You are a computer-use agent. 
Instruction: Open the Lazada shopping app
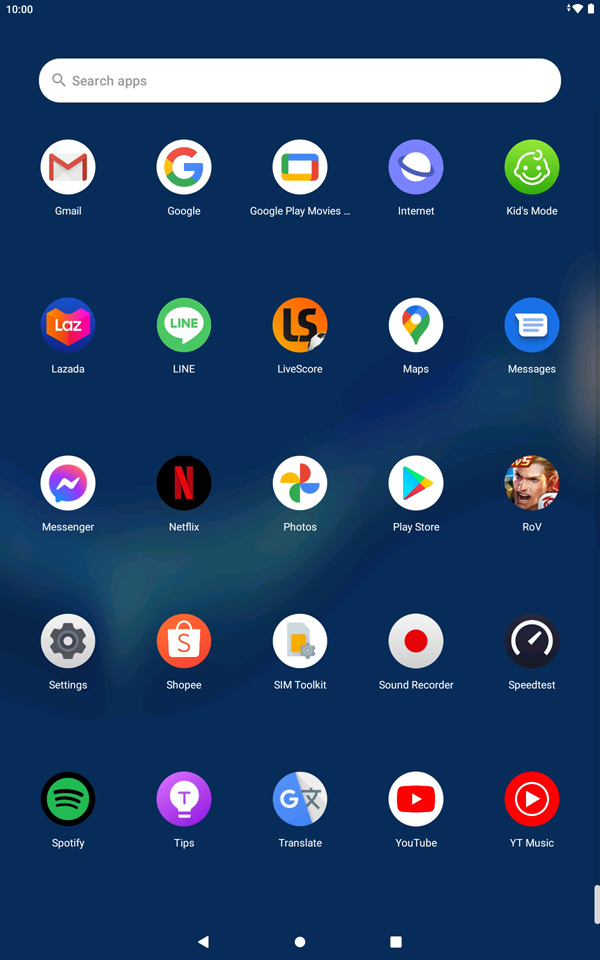pos(68,325)
